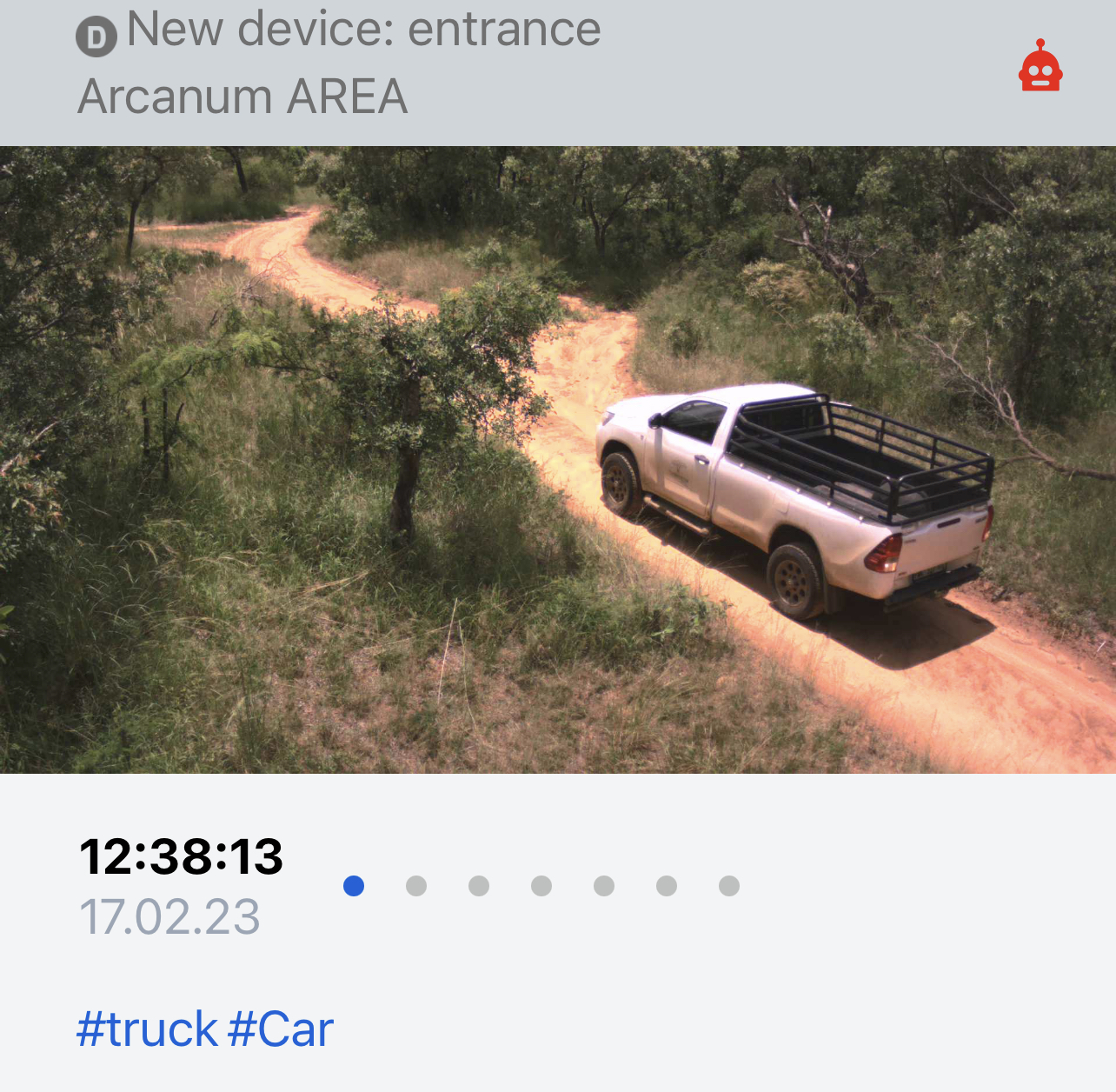This screenshot has width=1116, height=1092.
Task: Tap the red robot icon
Action: point(1040,67)
